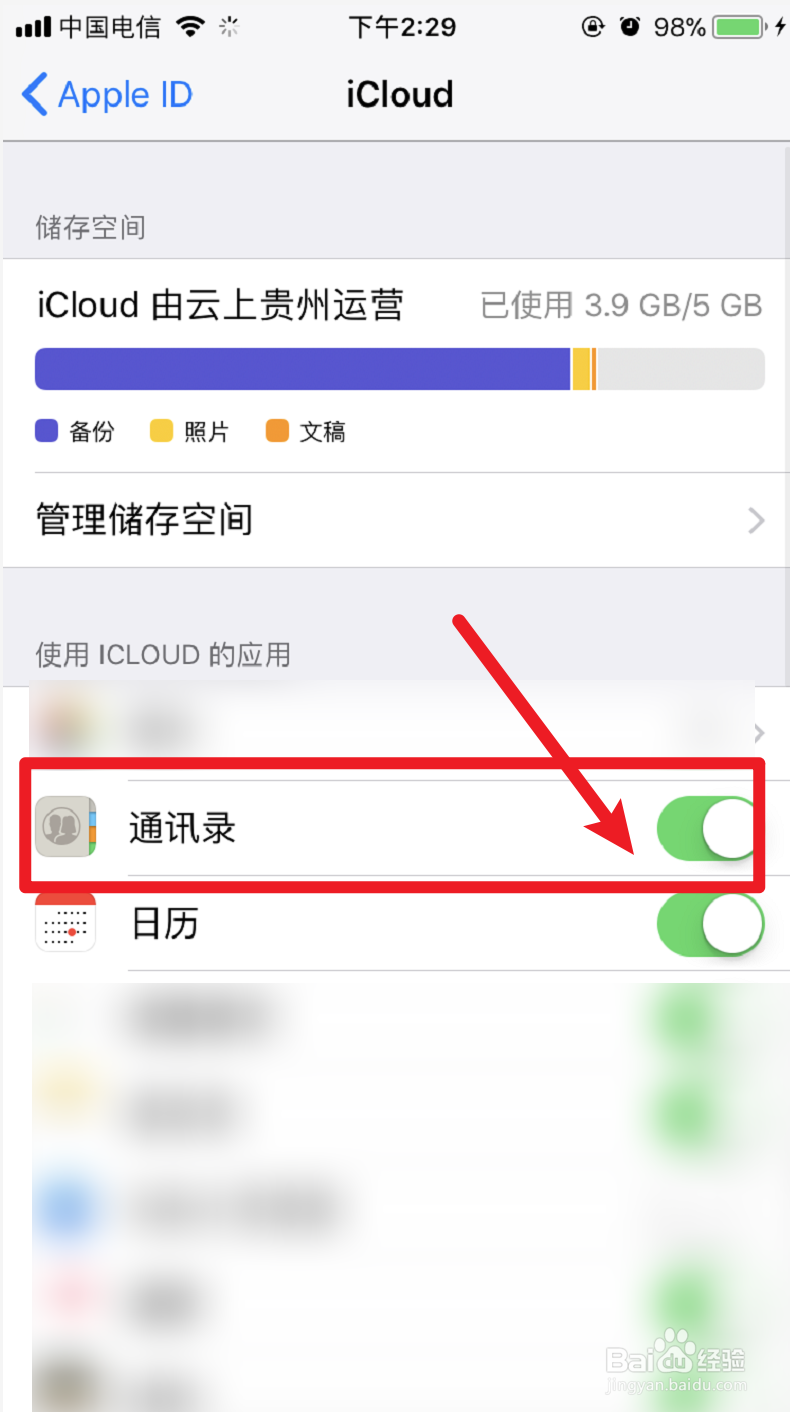This screenshot has width=790, height=1412.
Task: Click the battery icon at top right
Action: (x=737, y=26)
